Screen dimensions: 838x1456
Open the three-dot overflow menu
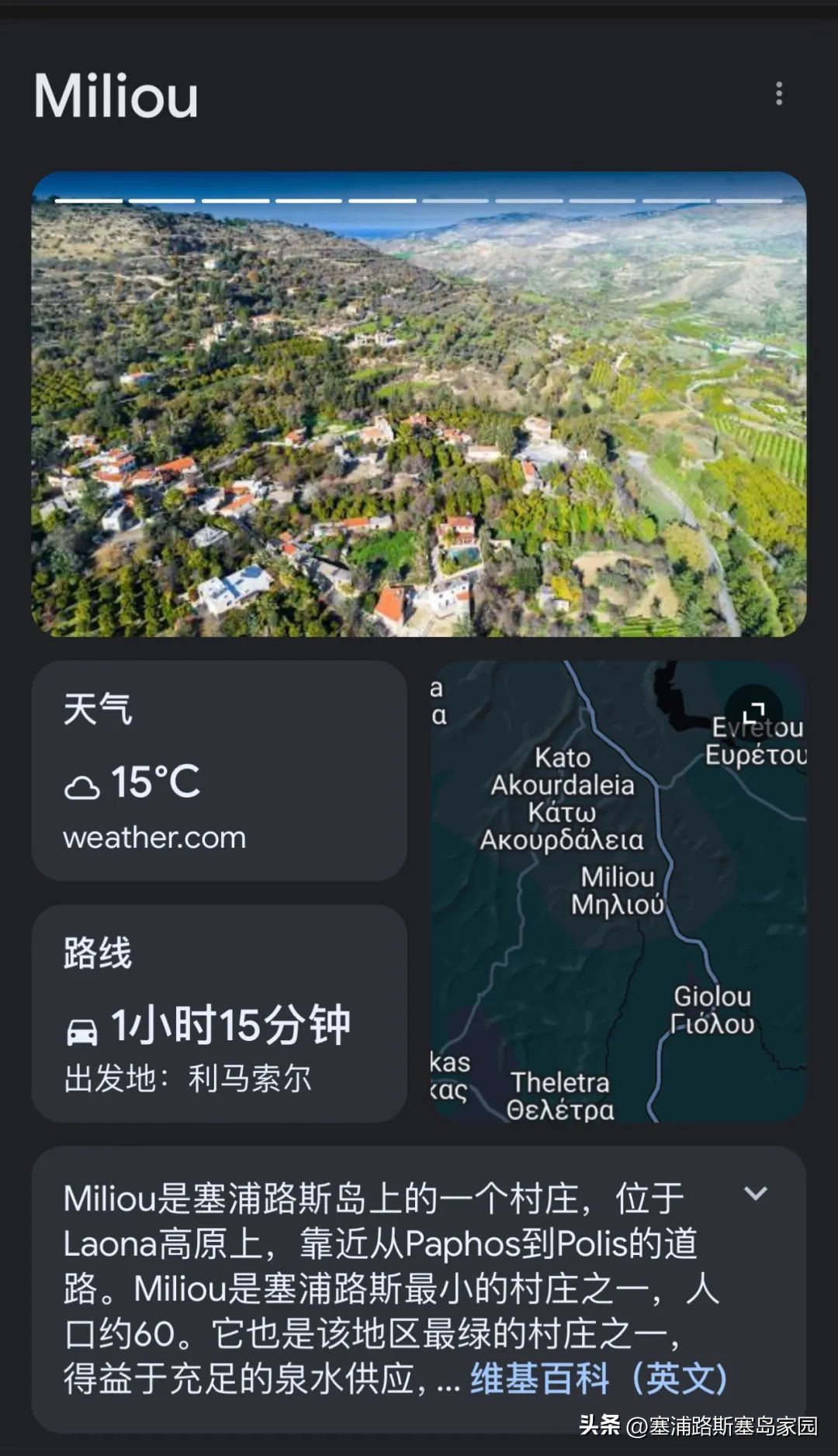(779, 94)
